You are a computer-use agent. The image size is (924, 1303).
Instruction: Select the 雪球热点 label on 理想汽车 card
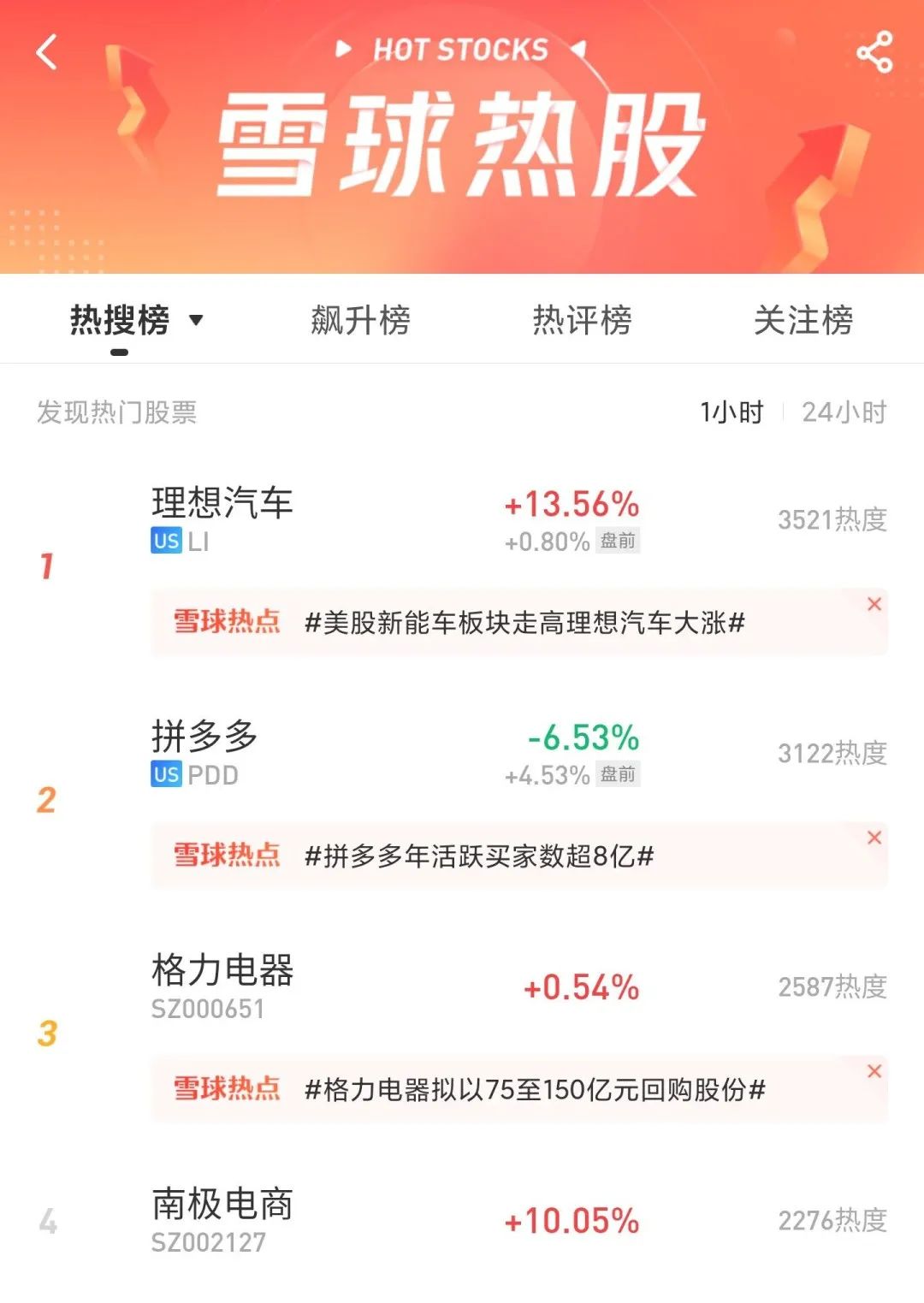[x=226, y=622]
